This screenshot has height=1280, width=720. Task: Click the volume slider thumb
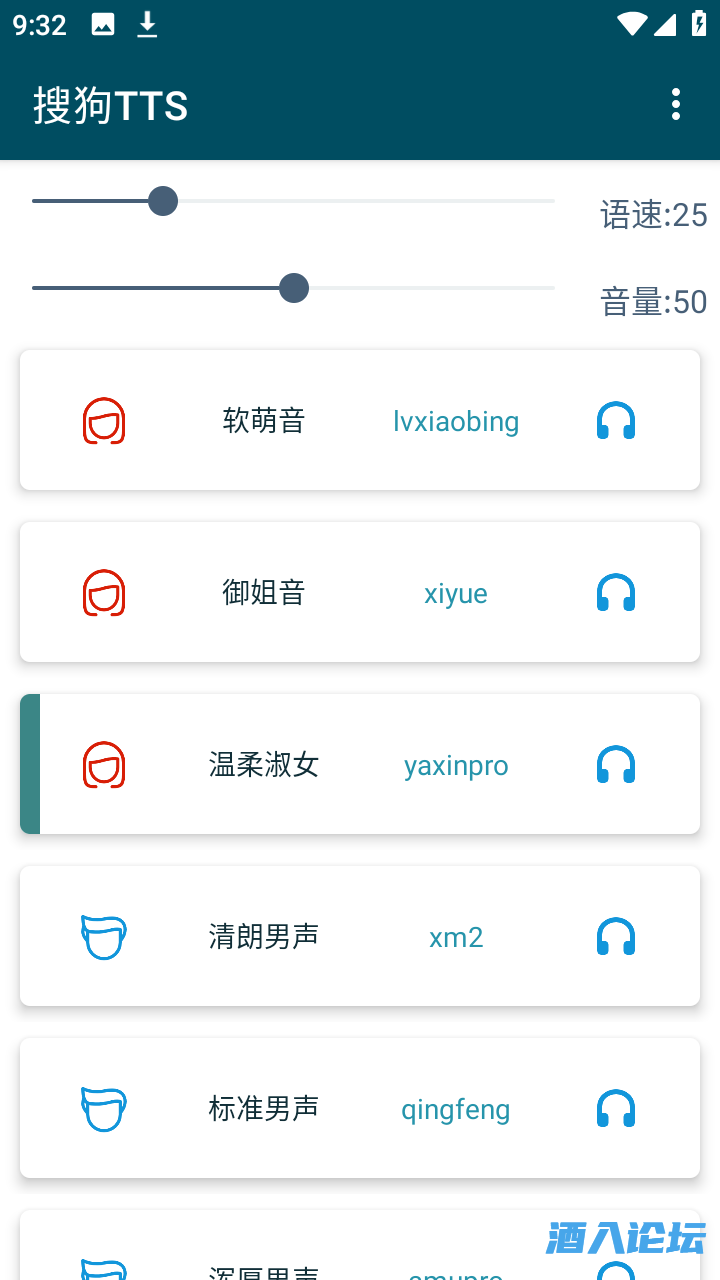293,288
